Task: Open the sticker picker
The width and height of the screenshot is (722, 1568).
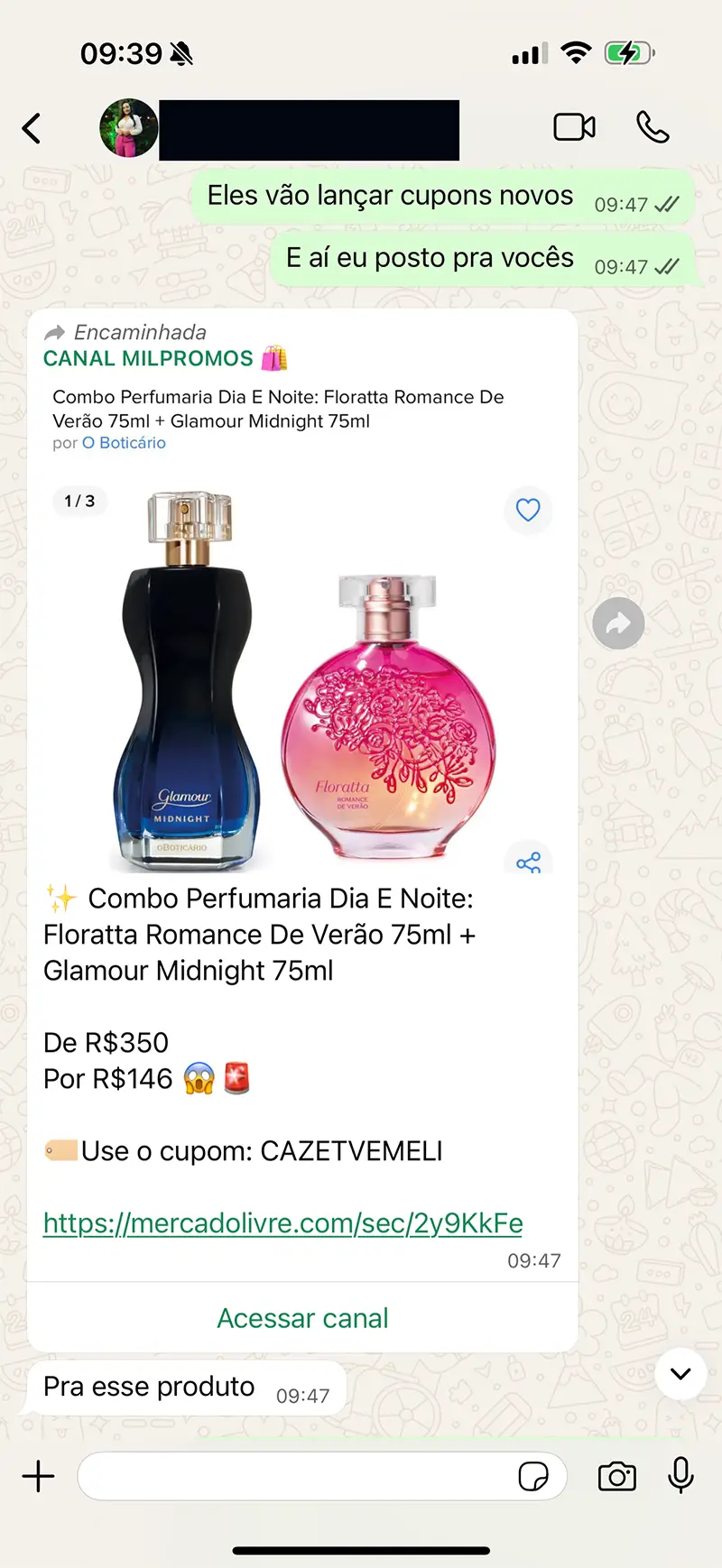Action: coord(533,1477)
